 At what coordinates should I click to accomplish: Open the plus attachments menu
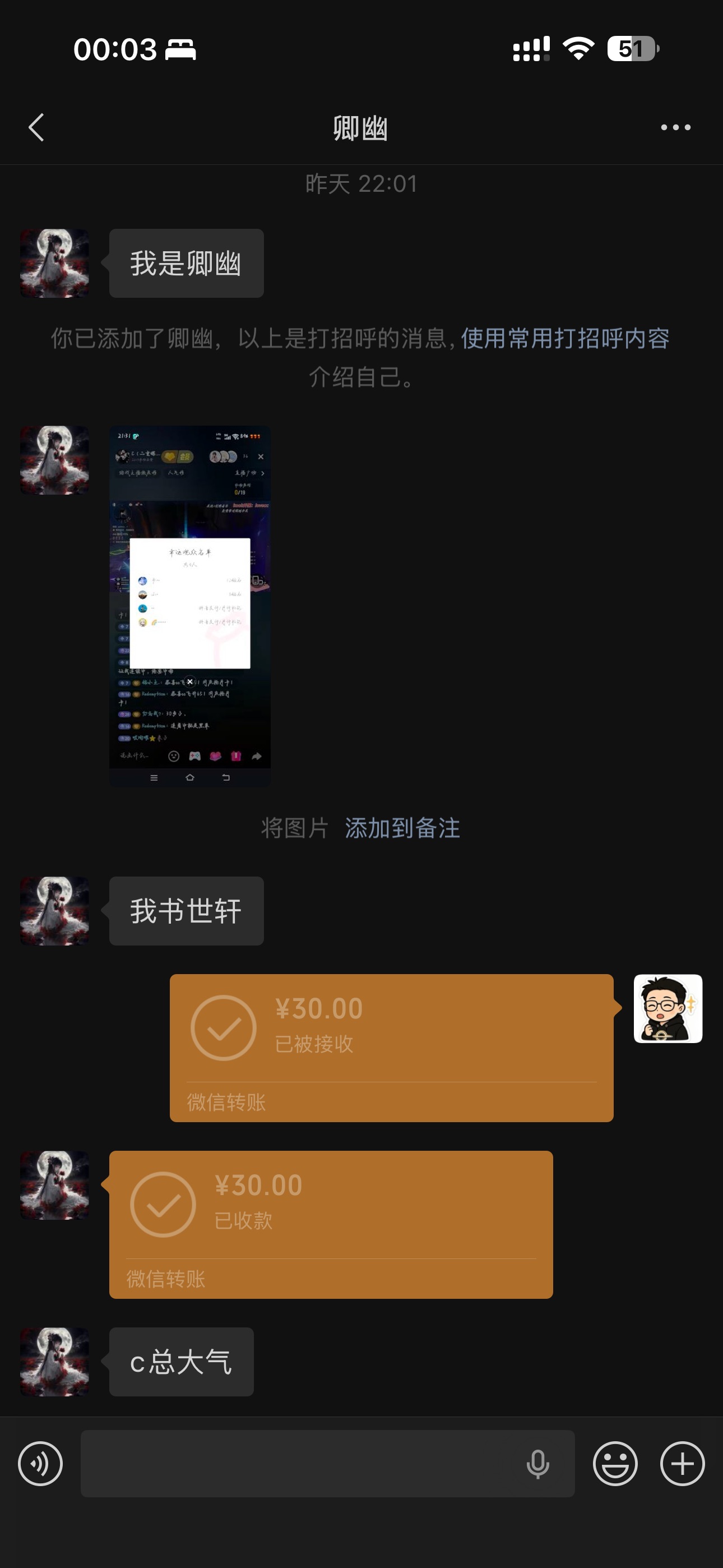(682, 1463)
